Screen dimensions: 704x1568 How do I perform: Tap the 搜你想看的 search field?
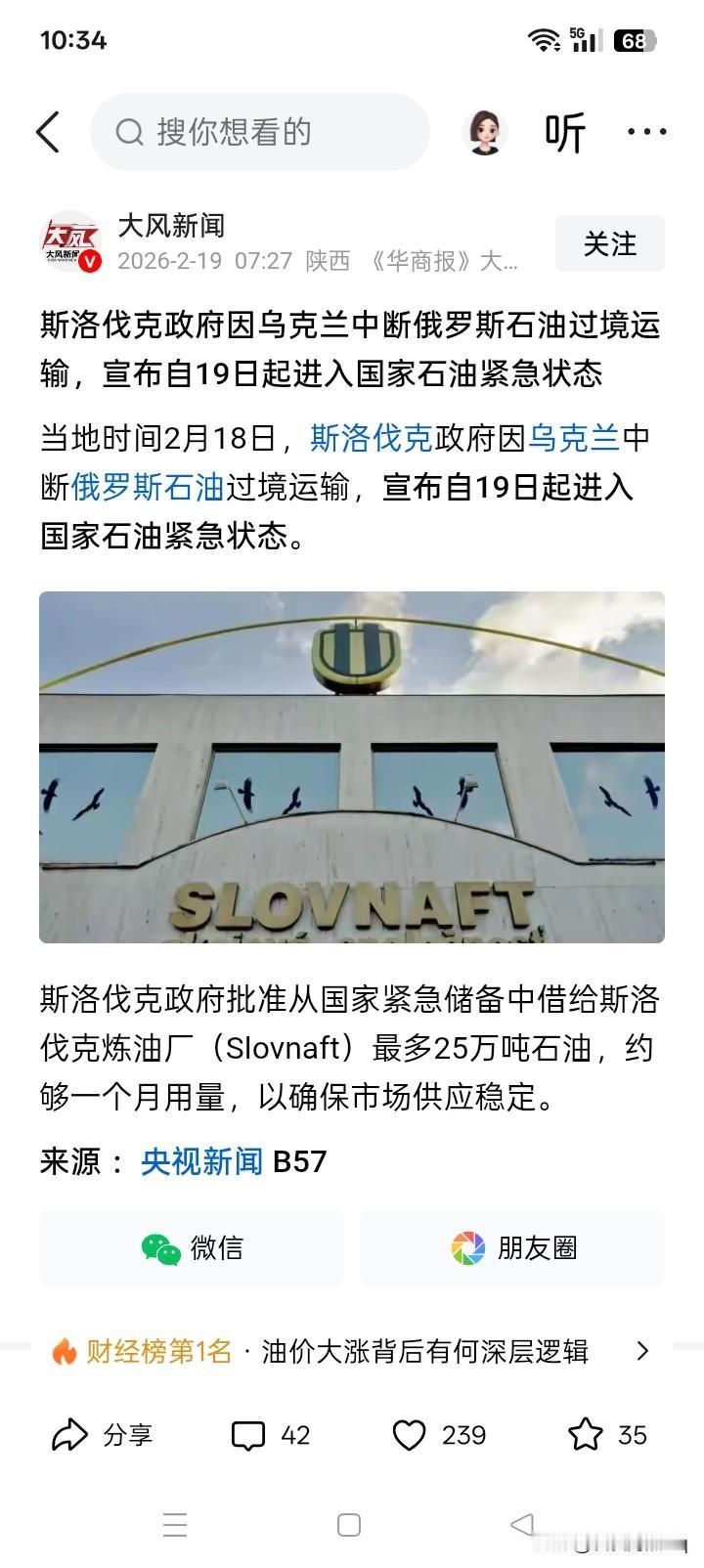point(259,133)
